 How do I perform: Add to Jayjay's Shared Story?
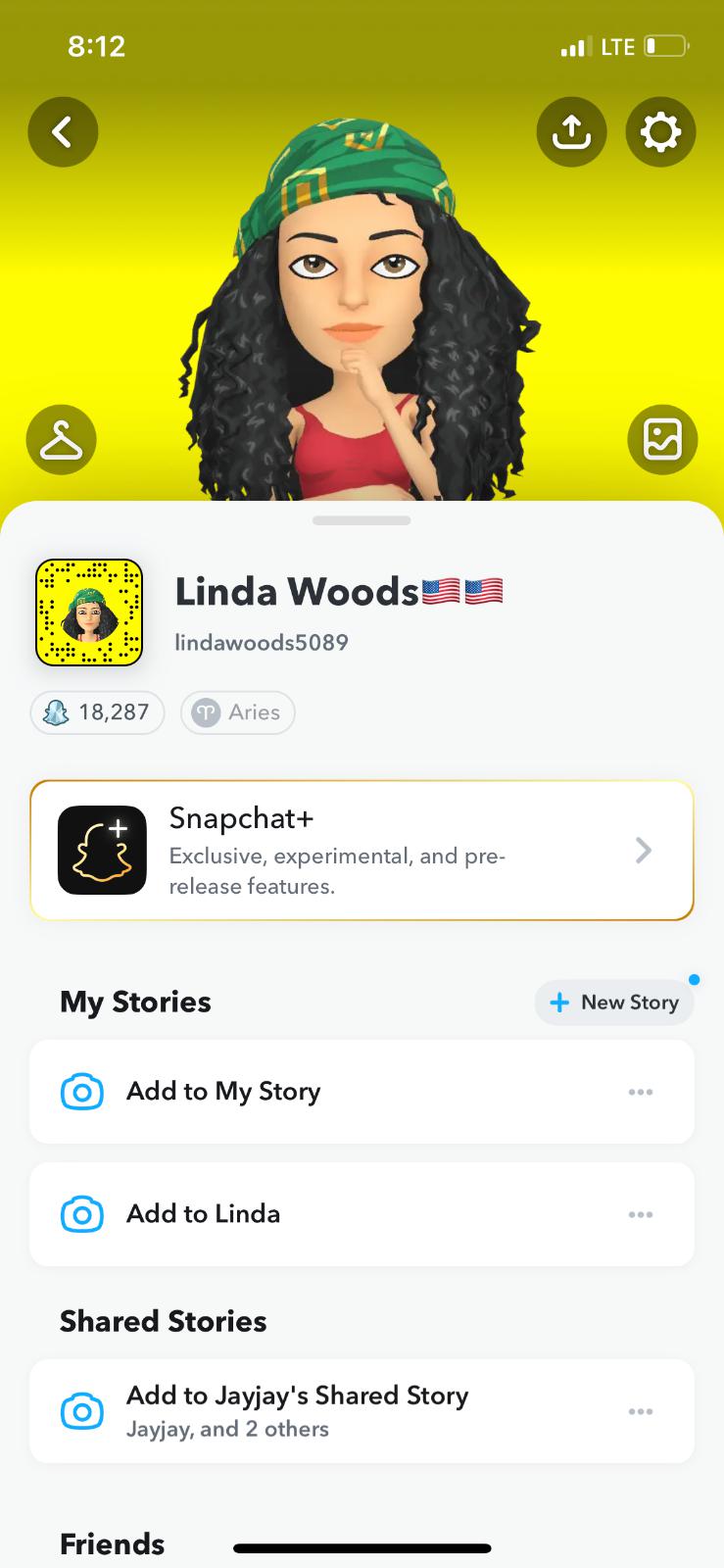[x=362, y=1411]
